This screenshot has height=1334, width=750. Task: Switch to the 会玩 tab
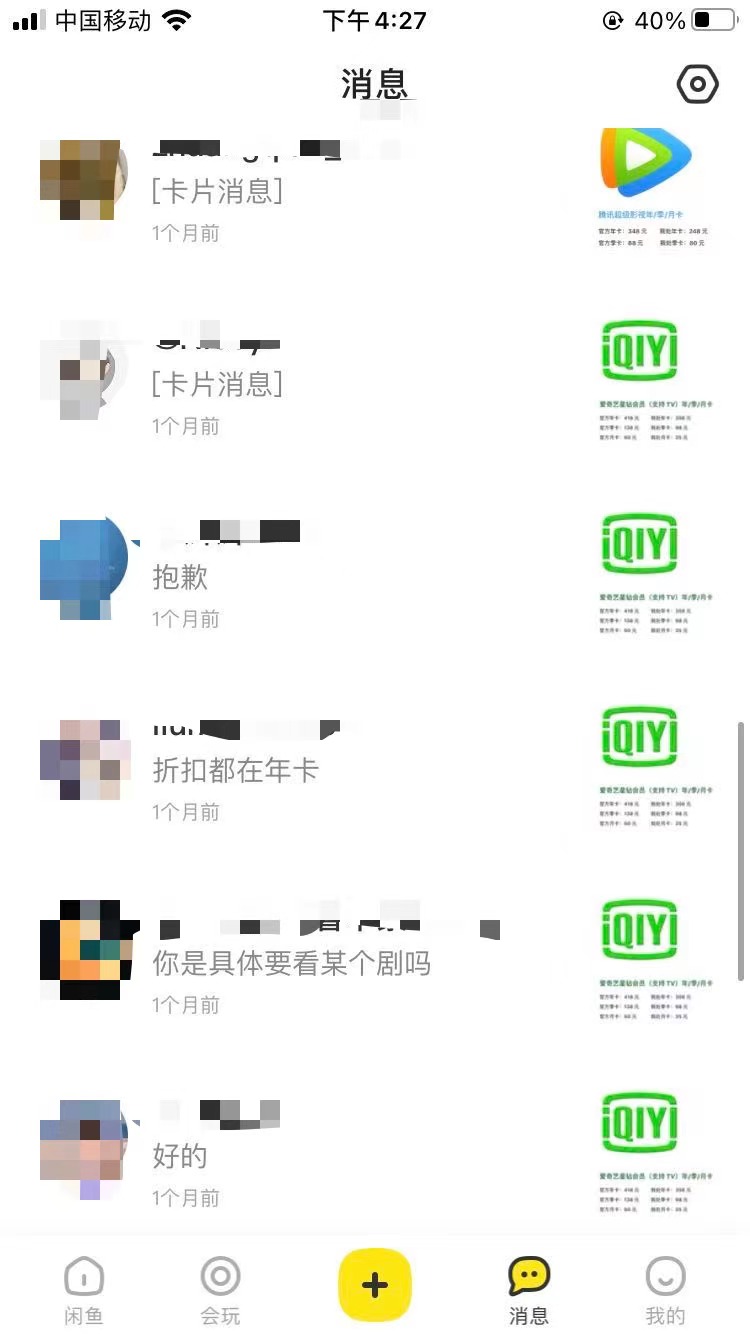[221, 1290]
